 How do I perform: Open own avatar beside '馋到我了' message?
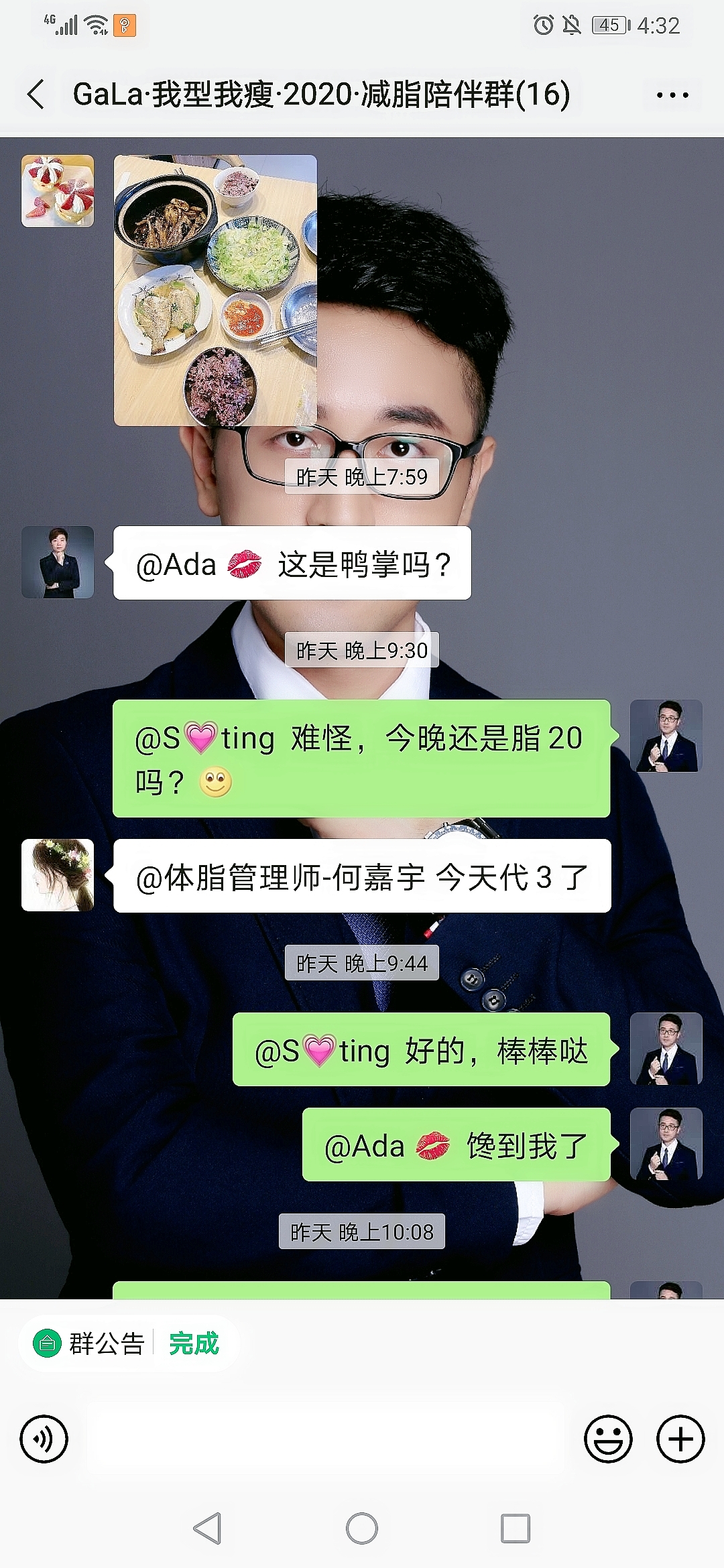[x=666, y=1144]
